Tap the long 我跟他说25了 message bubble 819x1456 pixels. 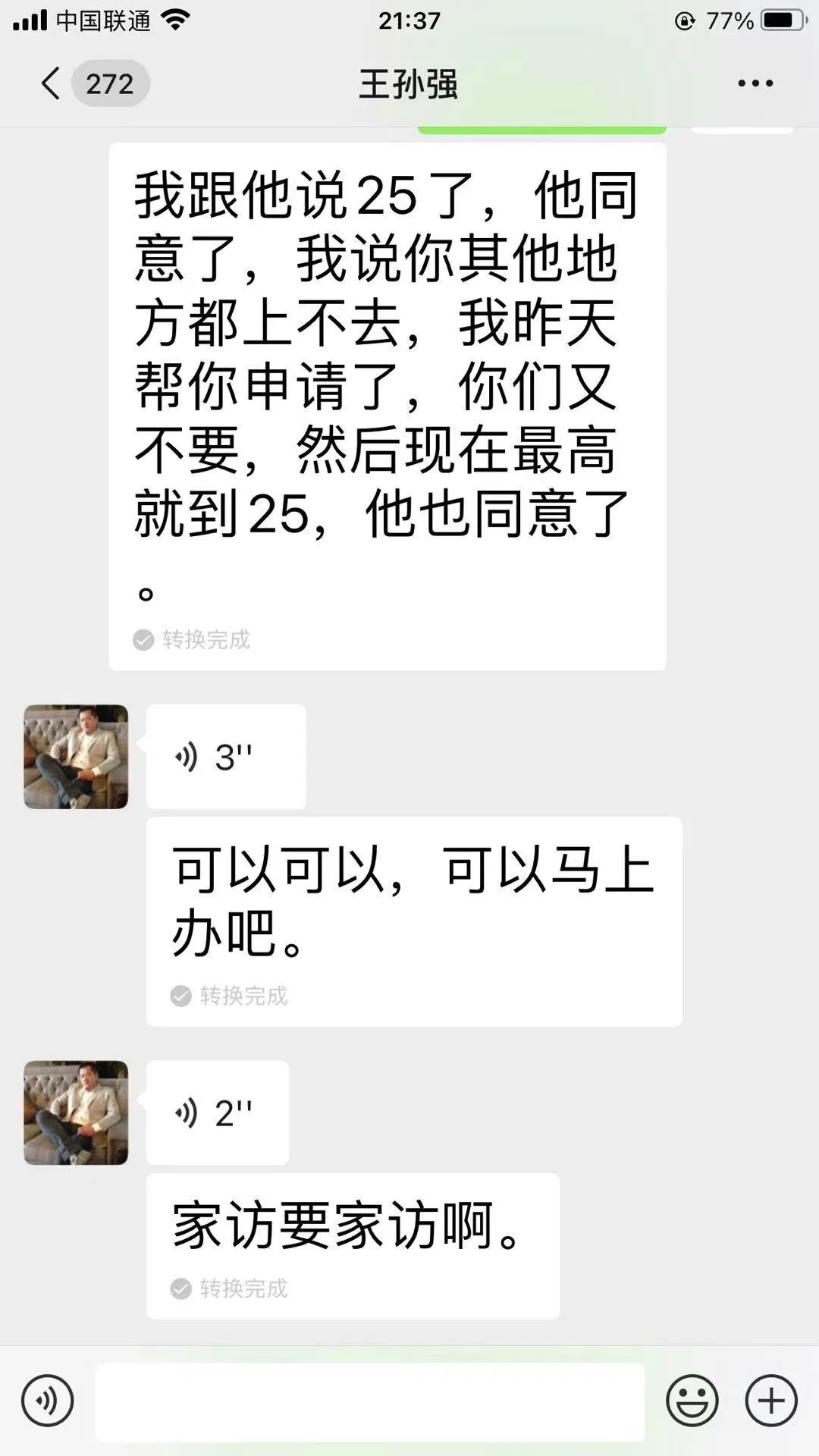388,379
